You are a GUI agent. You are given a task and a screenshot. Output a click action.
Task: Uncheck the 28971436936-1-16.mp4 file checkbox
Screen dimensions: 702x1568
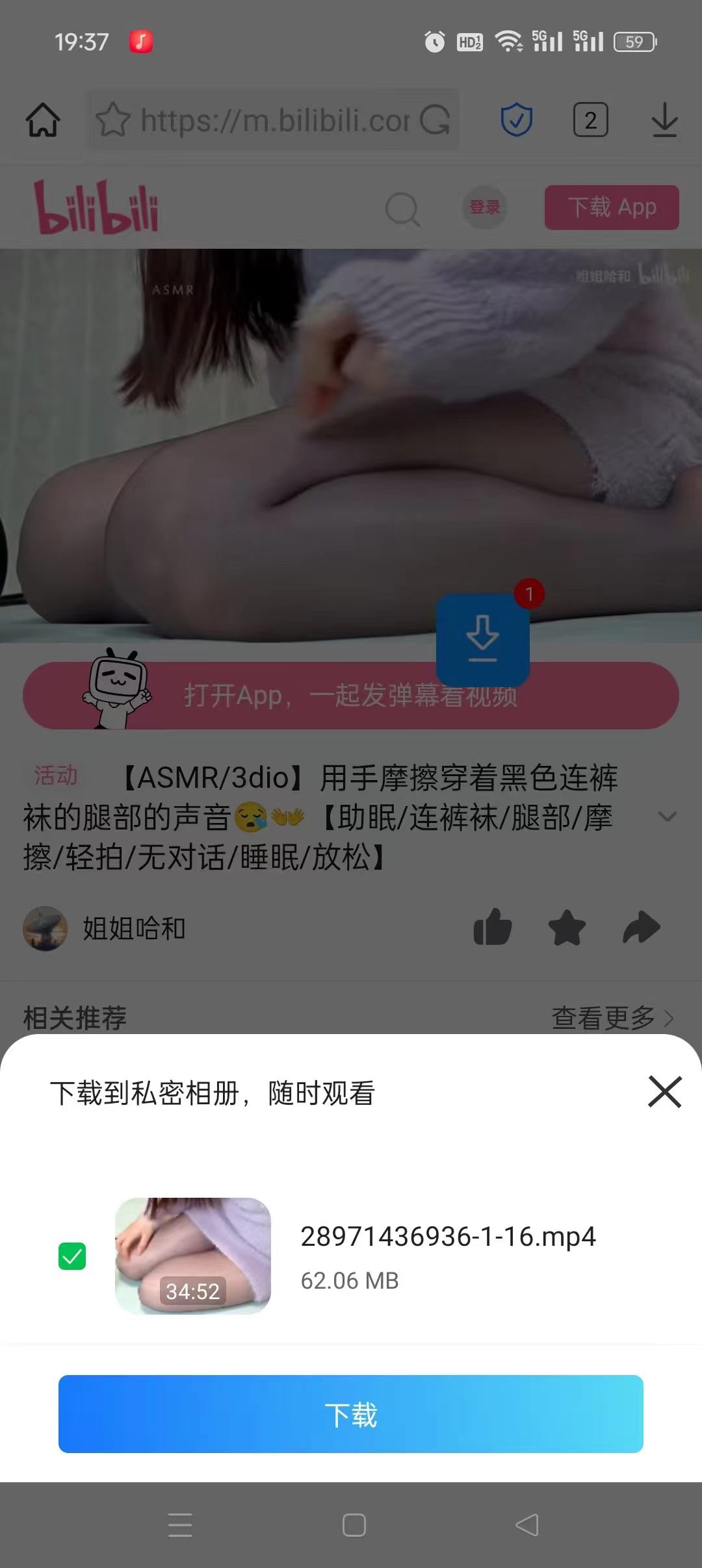[x=72, y=1256]
